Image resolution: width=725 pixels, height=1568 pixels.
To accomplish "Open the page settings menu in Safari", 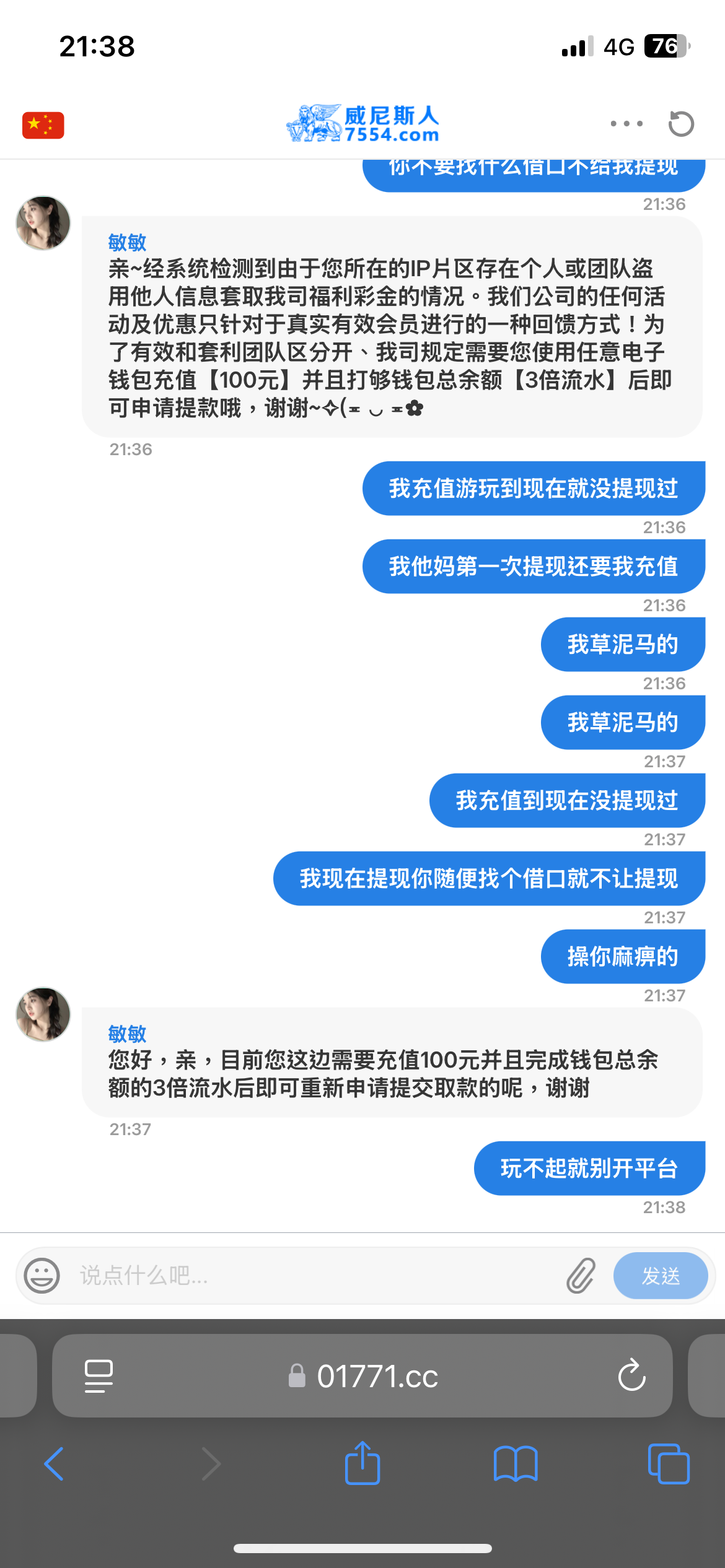I will 99,1376.
